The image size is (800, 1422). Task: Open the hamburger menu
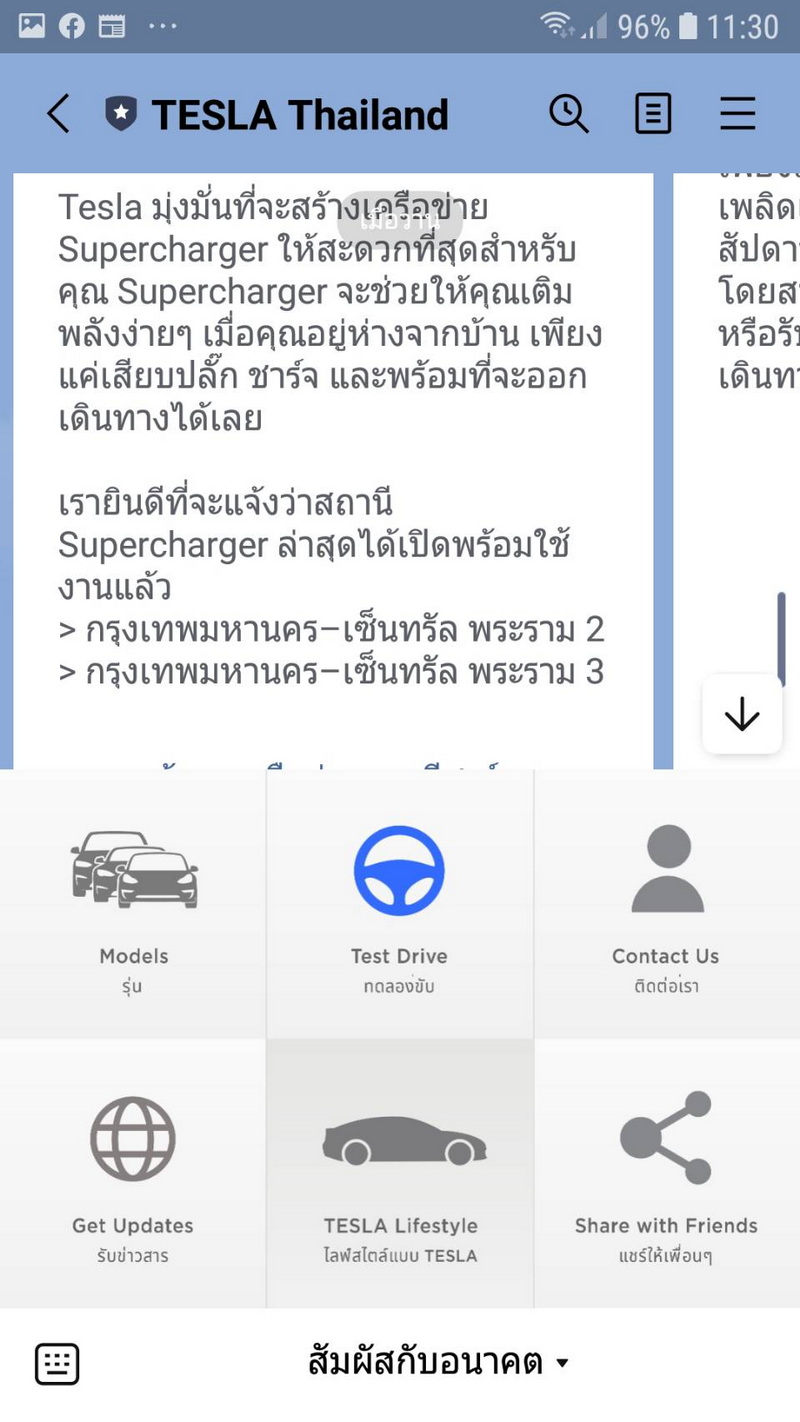pos(738,114)
